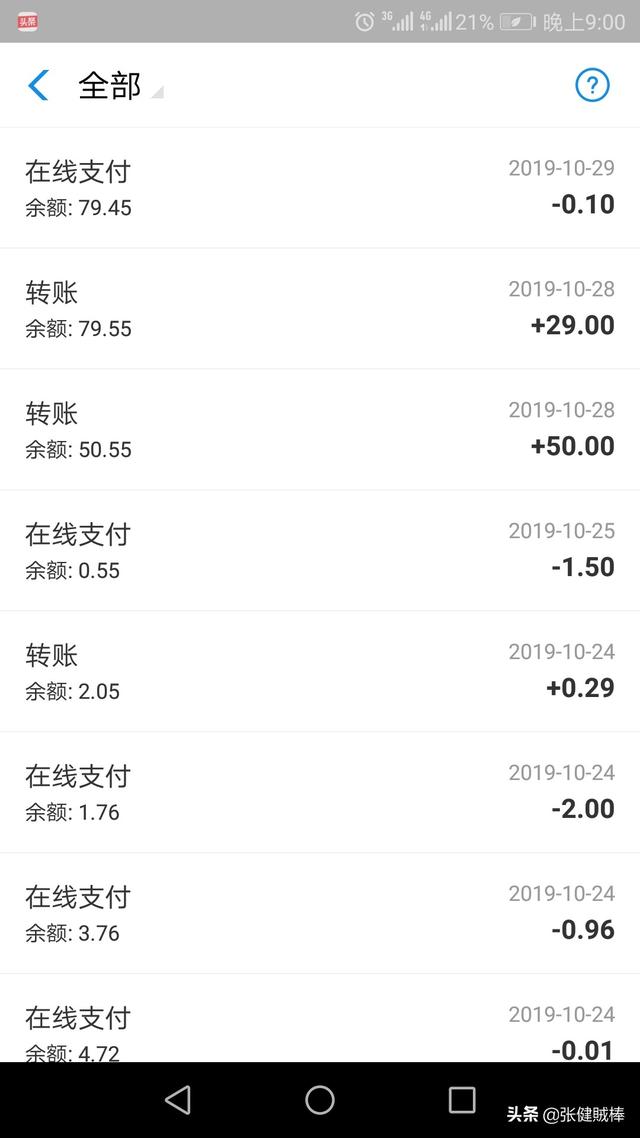Open the help question mark icon
Screen dimensions: 640x1138
[592, 86]
